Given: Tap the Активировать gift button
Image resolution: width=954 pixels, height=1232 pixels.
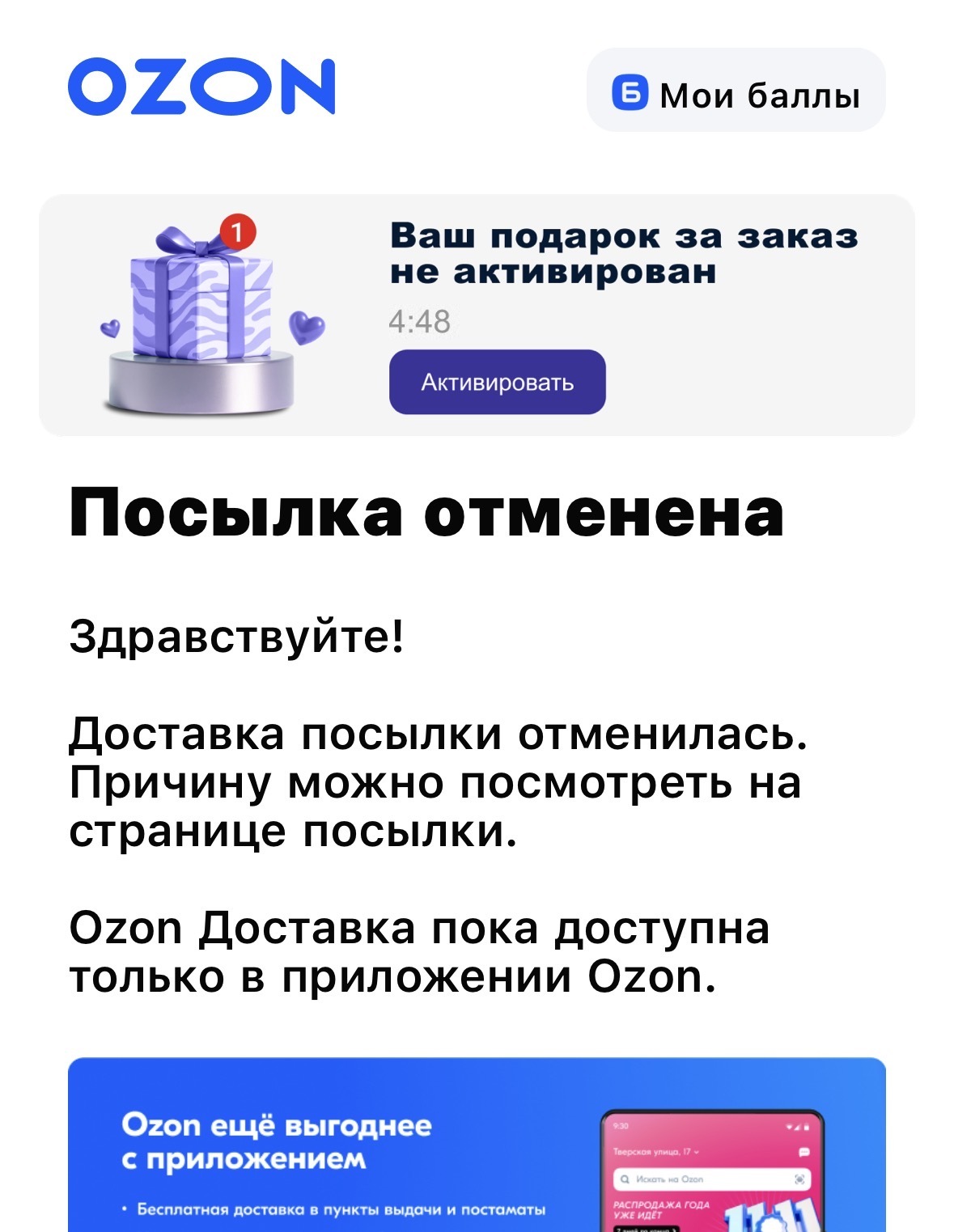Looking at the screenshot, I should click(497, 382).
